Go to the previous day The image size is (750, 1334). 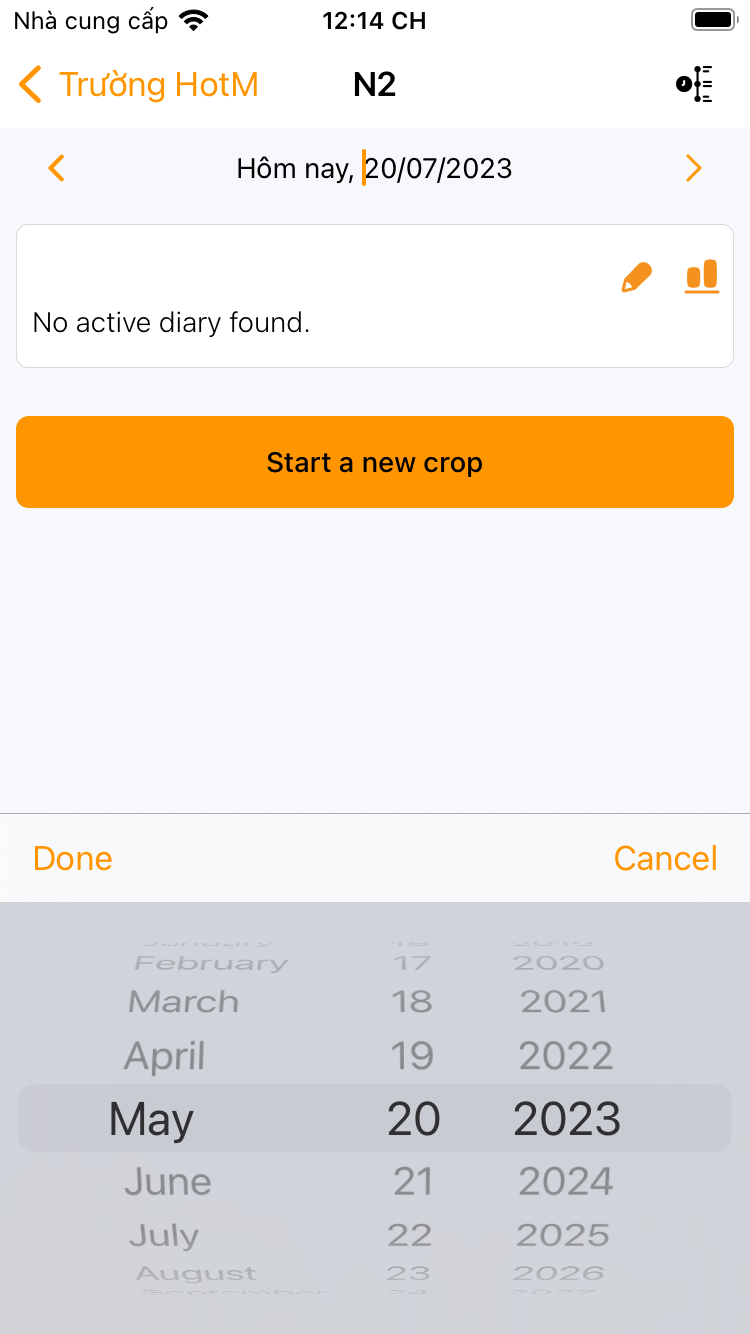pyautogui.click(x=57, y=168)
